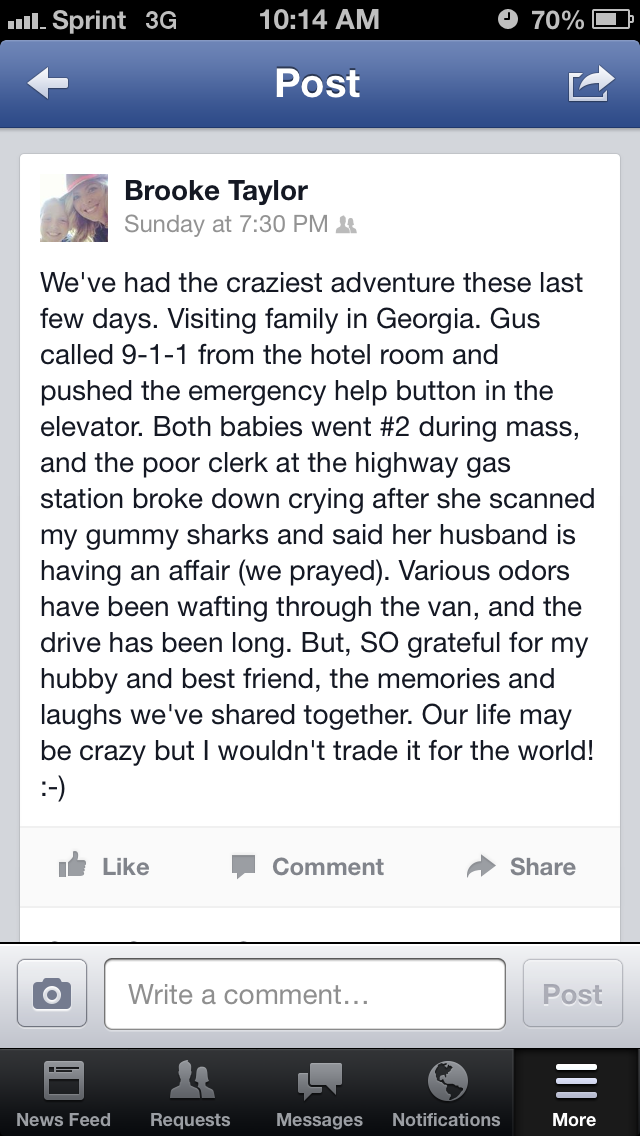The height and width of the screenshot is (1136, 640).
Task: Like Brooke Taylor's post
Action: pos(105,867)
